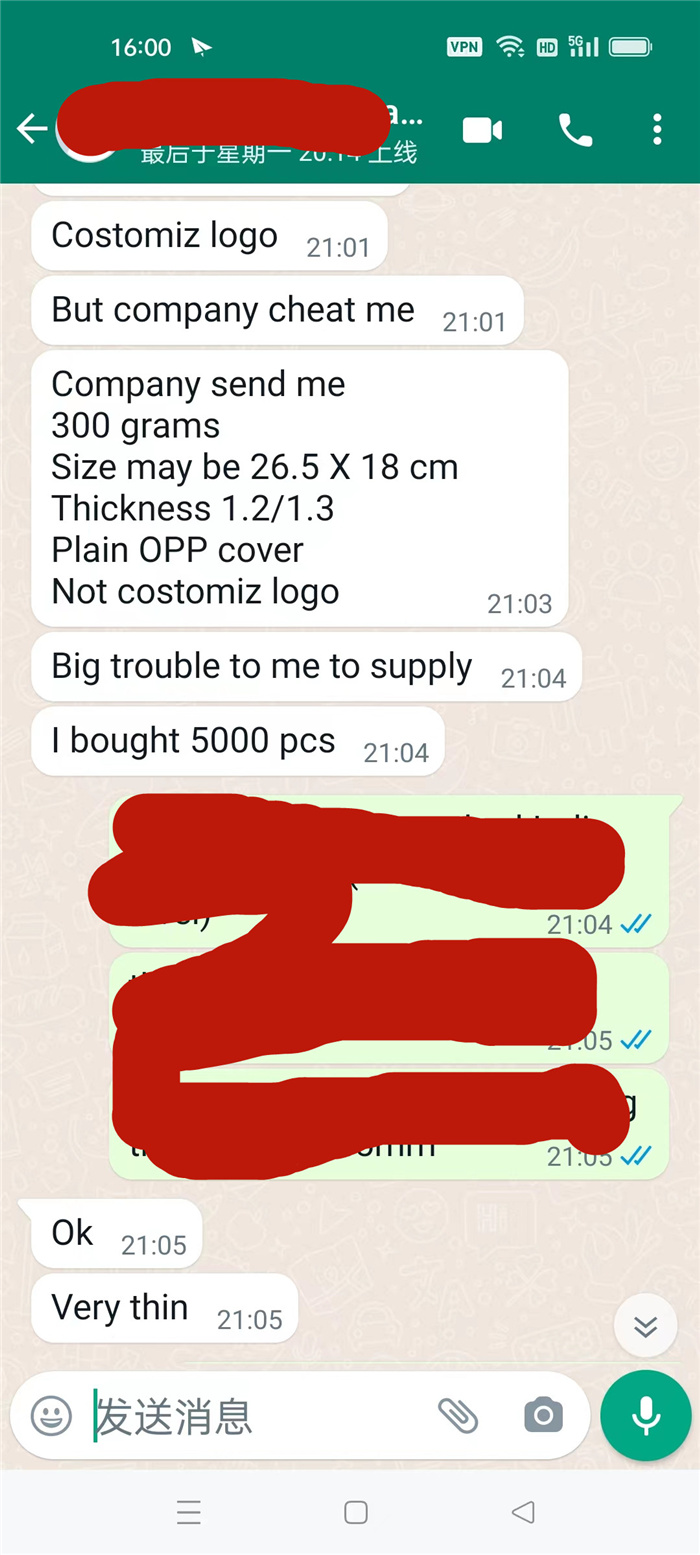Image resolution: width=700 pixels, height=1555 pixels.
Task: Attach a file with the paperclip
Action: pyautogui.click(x=457, y=1416)
